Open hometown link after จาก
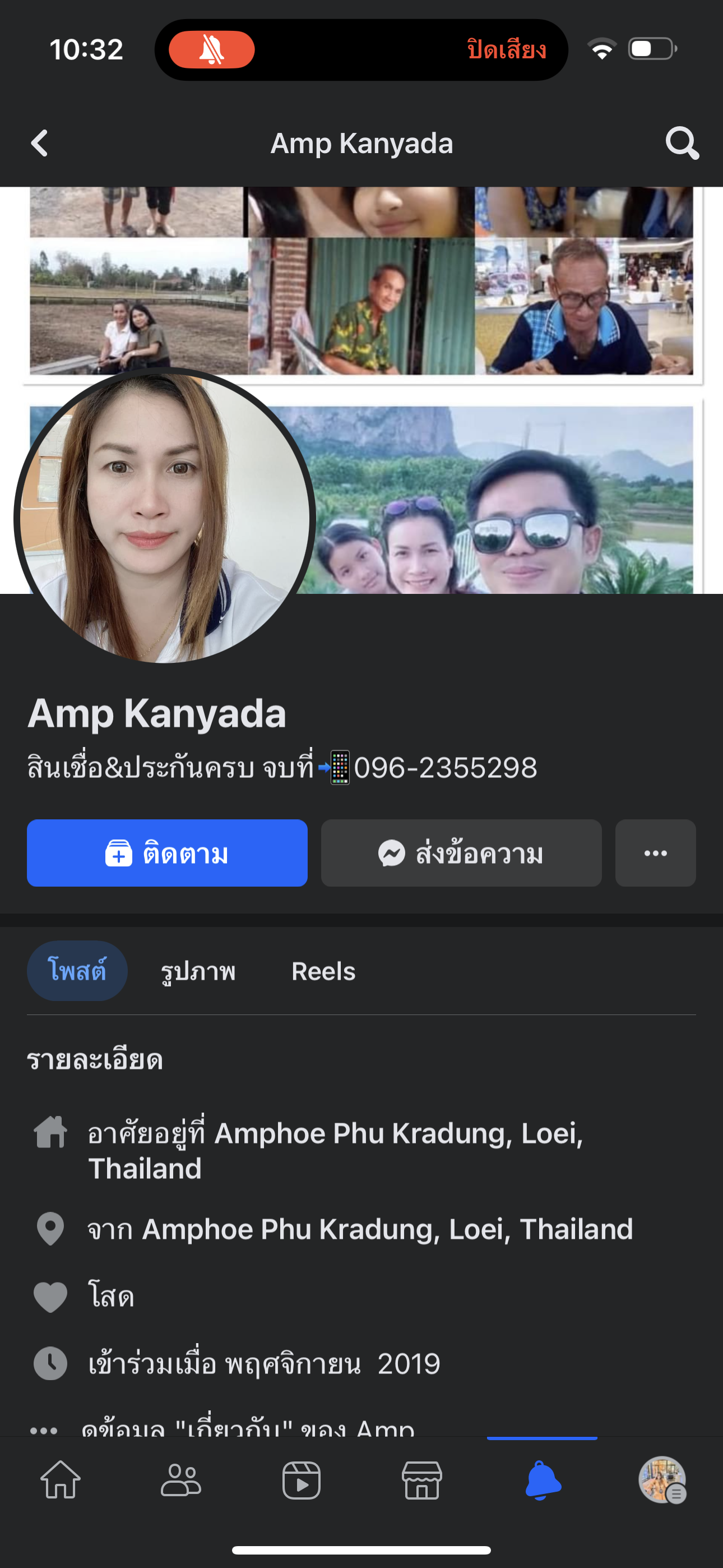Screen dimensions: 723x1568 (387, 1229)
